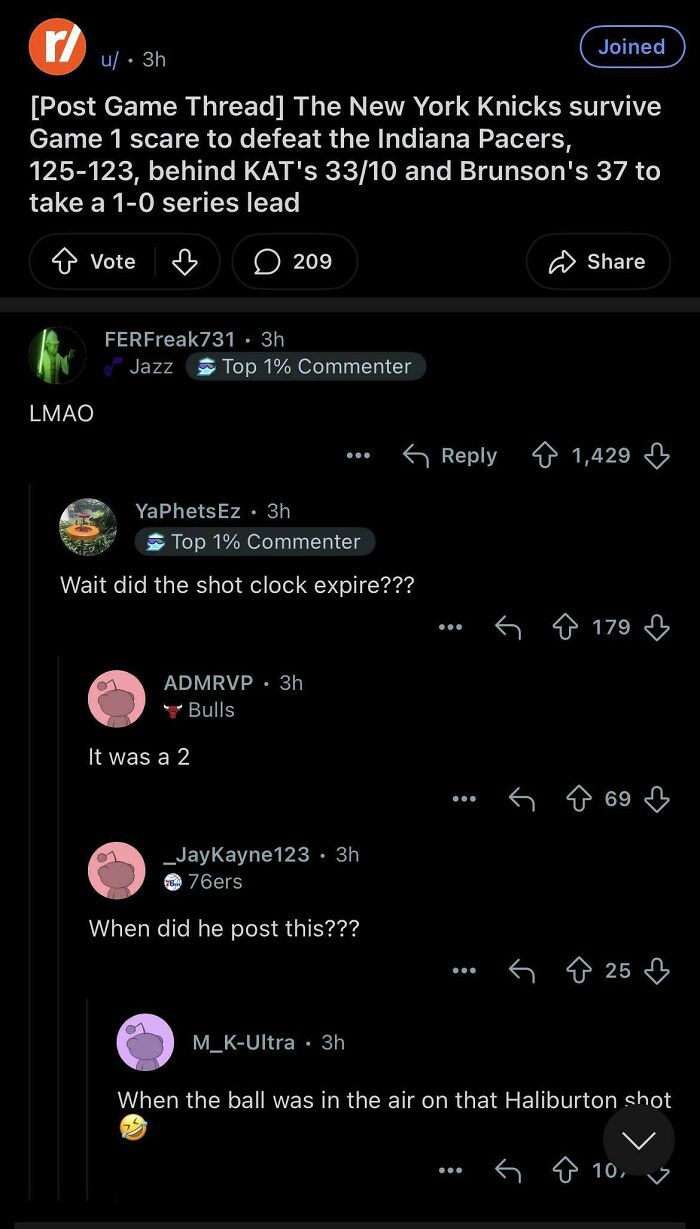Share the Post Game Thread
This screenshot has width=700, height=1229.
(x=597, y=262)
